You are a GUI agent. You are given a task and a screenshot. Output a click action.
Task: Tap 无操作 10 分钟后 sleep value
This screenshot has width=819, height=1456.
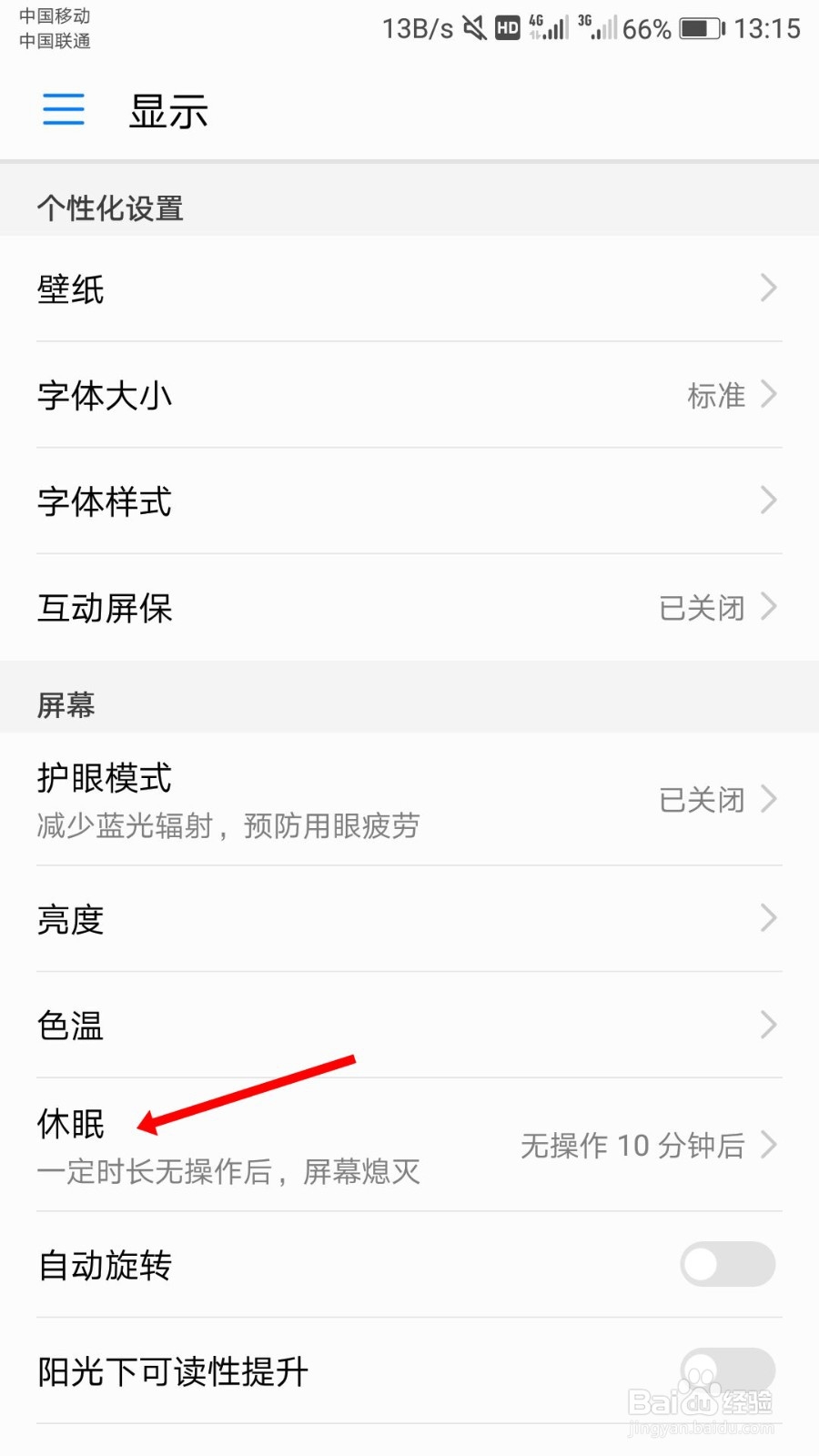click(632, 1145)
